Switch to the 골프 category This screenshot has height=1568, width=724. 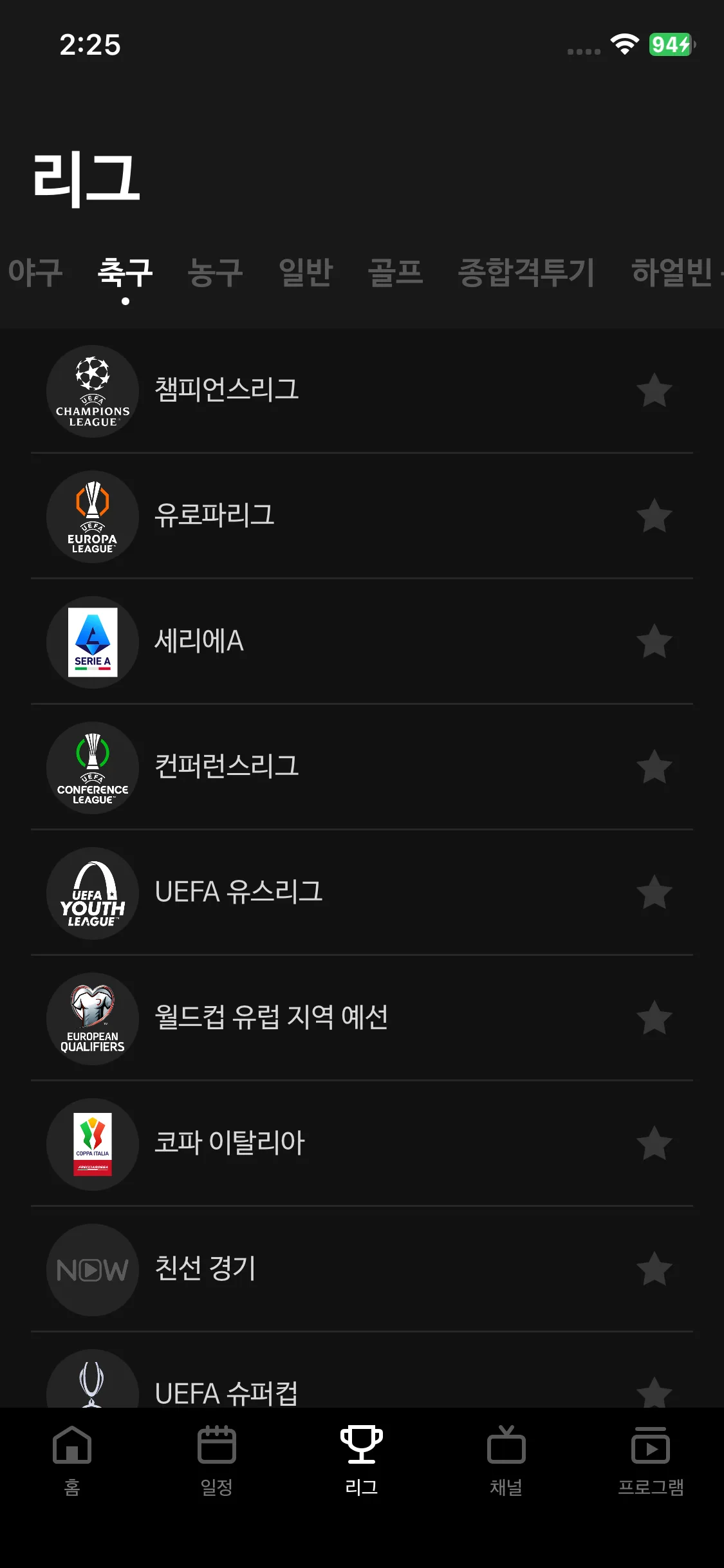(x=395, y=272)
